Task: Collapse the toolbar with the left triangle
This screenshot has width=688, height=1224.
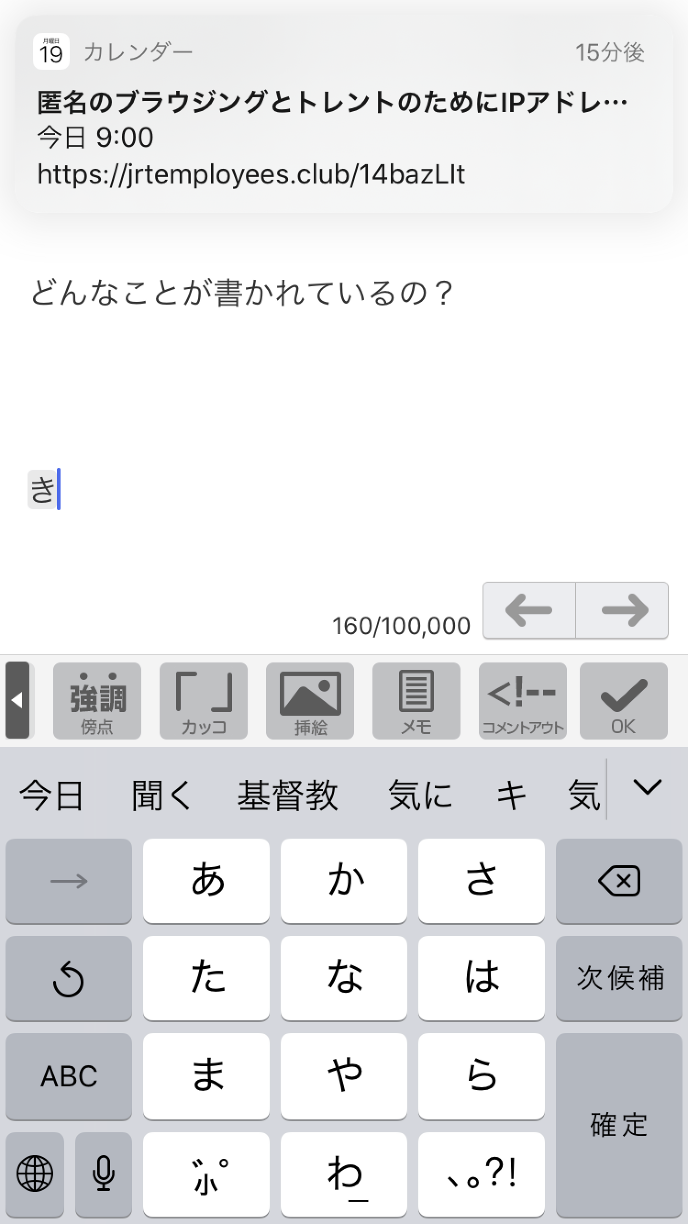Action: point(17,700)
